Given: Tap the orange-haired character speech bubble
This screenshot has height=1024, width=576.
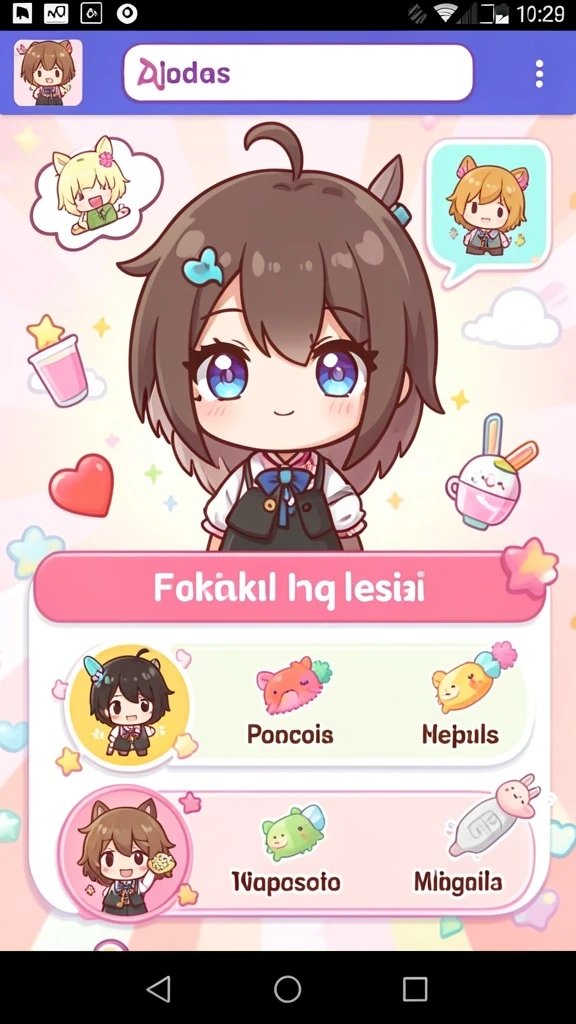Looking at the screenshot, I should coord(488,209).
